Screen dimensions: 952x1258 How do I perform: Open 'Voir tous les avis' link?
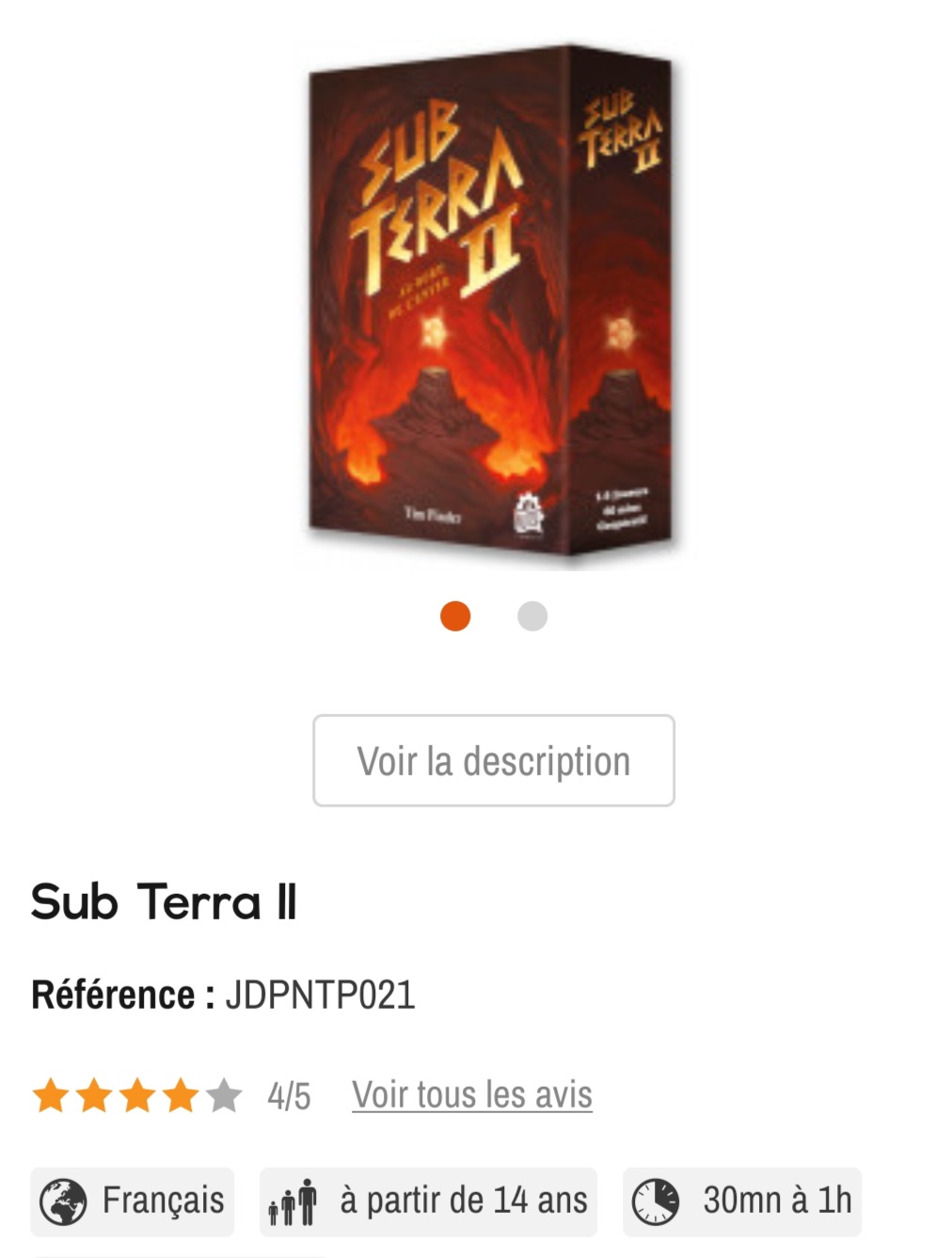click(472, 1095)
